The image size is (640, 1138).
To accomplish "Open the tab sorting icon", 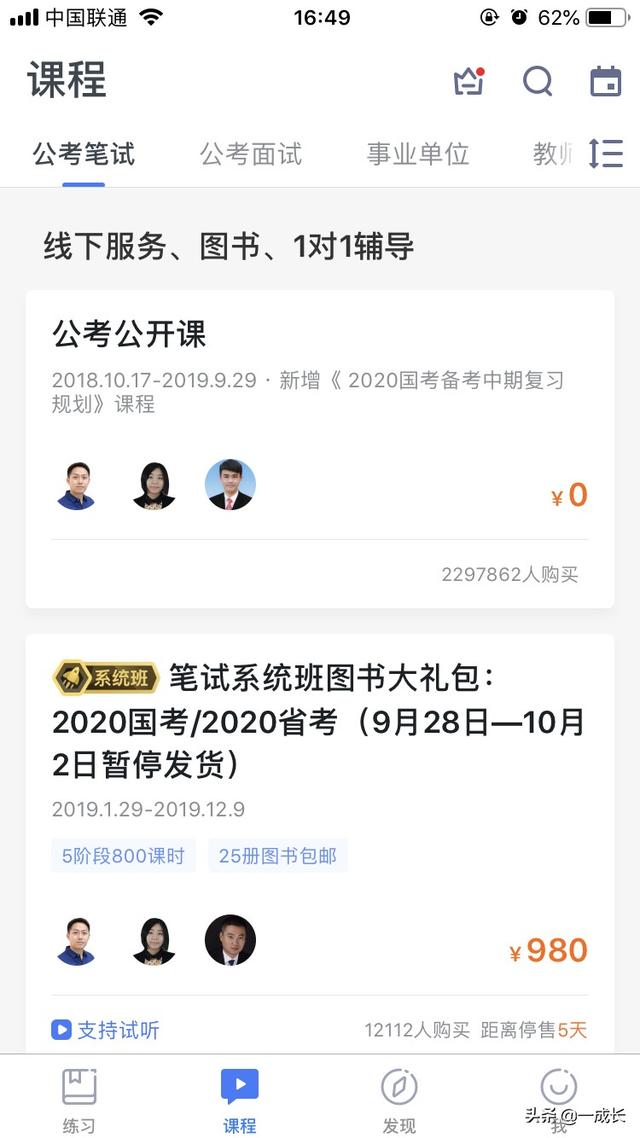I will (606, 153).
